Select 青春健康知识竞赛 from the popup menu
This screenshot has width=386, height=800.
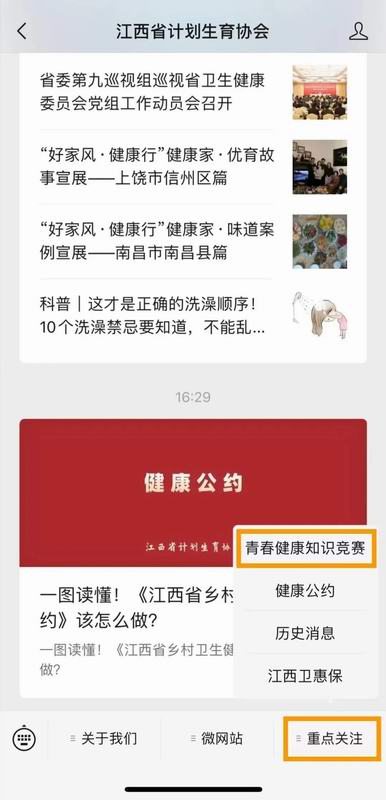pos(306,548)
